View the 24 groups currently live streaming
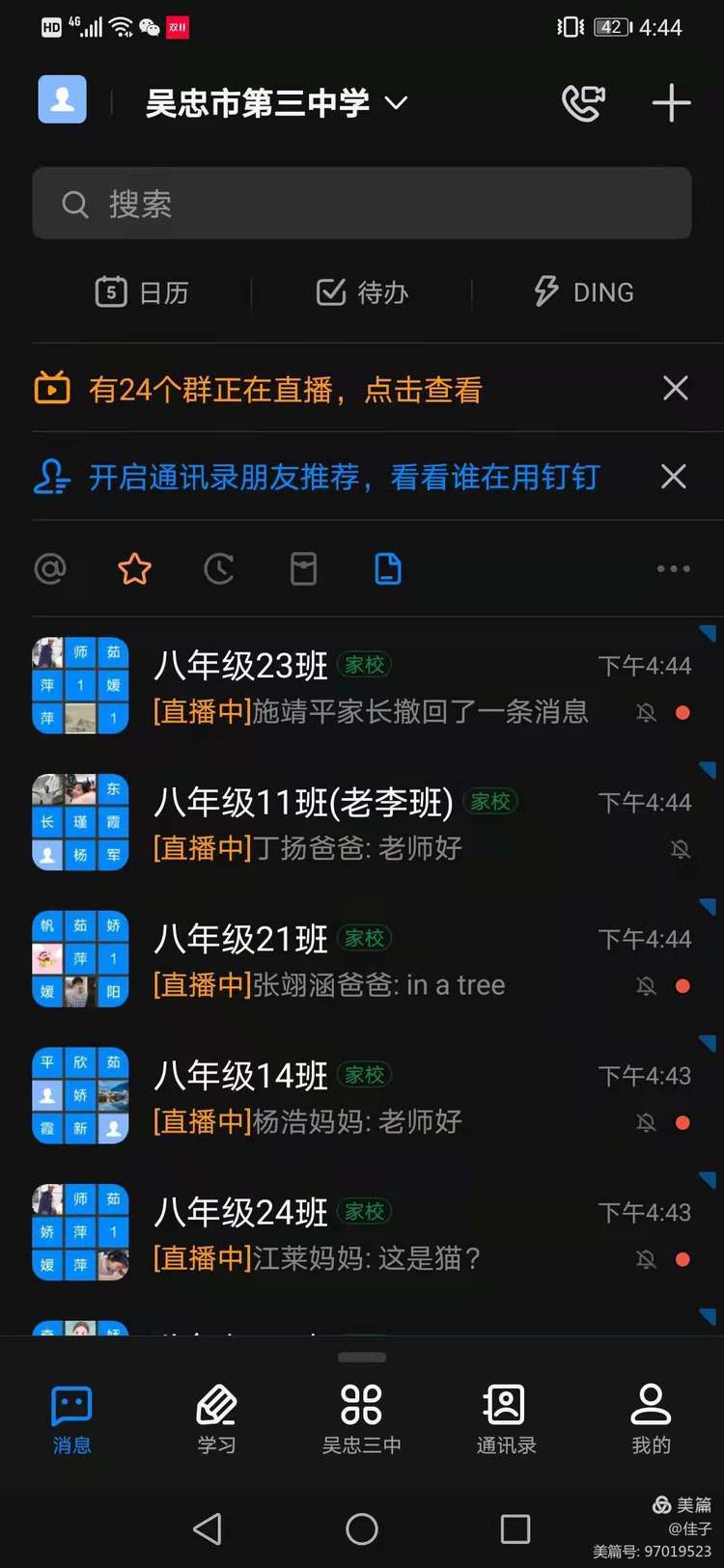724x1568 pixels. (286, 390)
